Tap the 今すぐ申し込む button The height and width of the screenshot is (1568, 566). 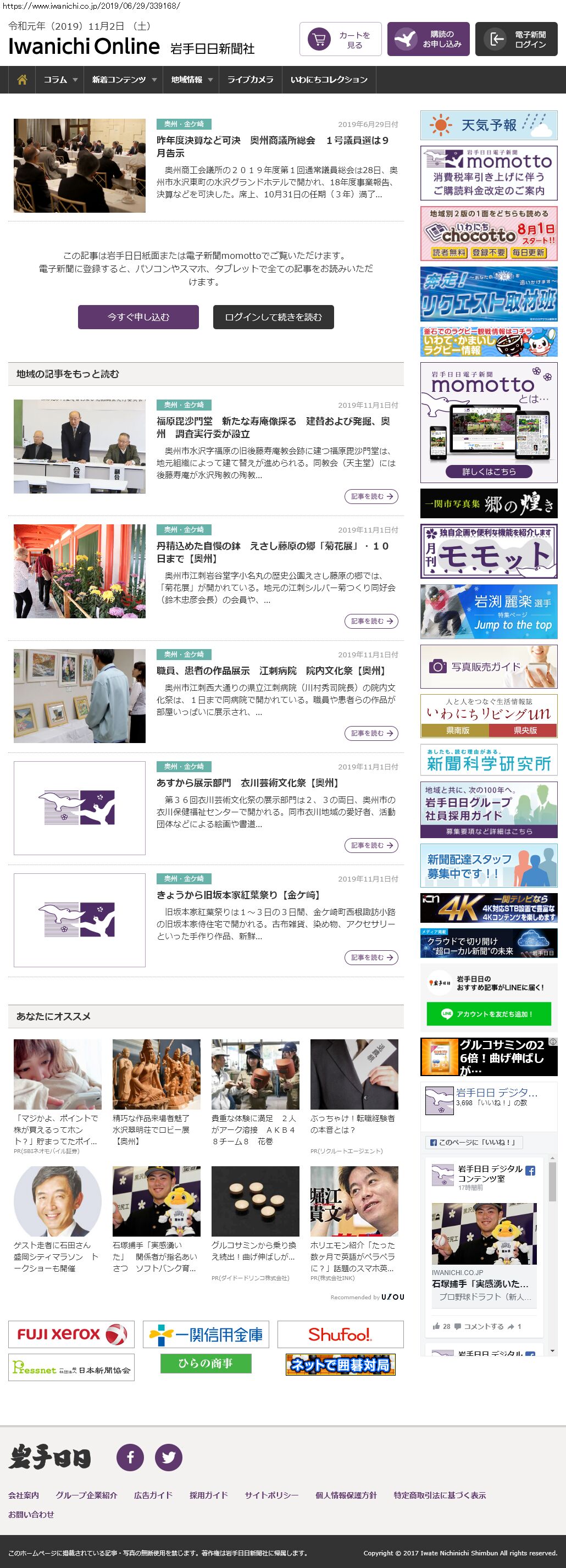(138, 317)
